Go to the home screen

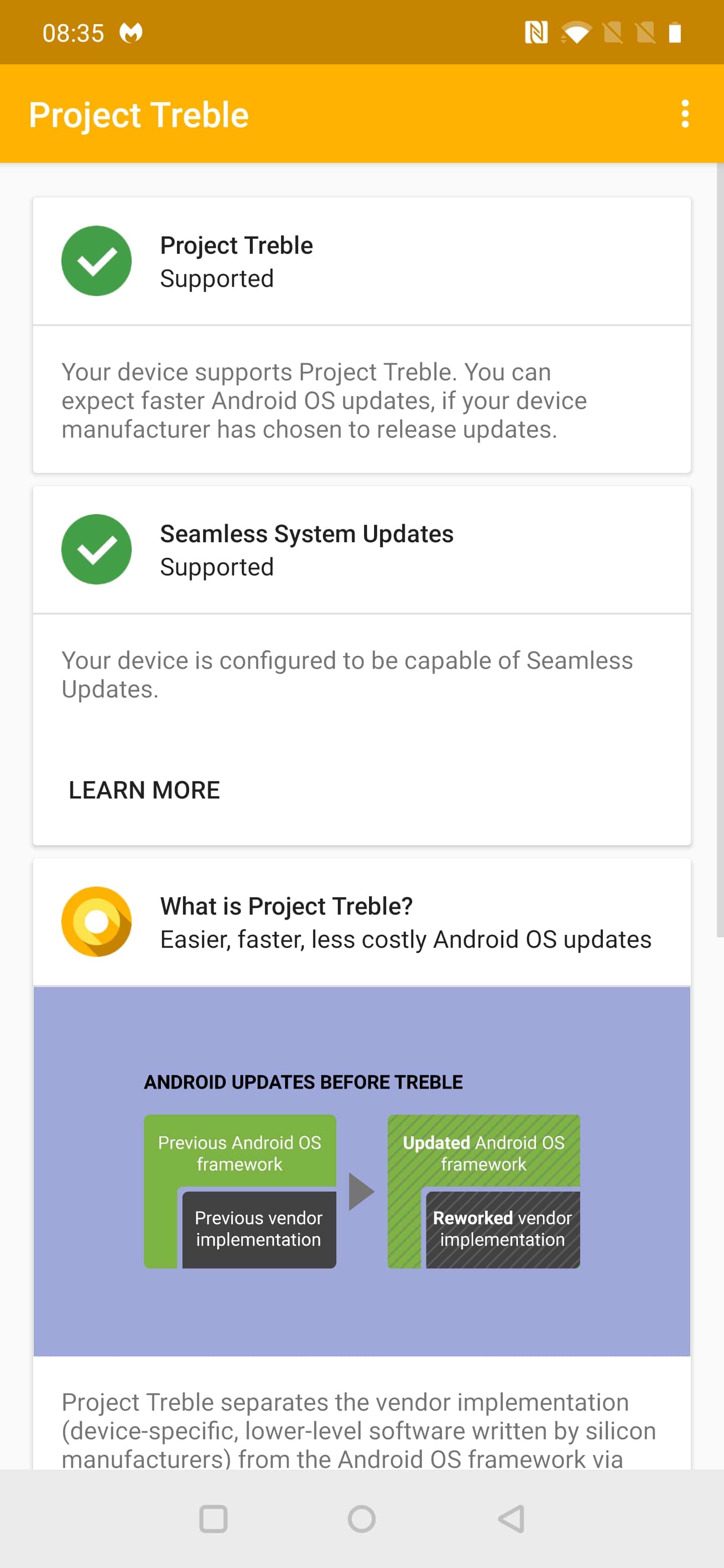pyautogui.click(x=361, y=1519)
